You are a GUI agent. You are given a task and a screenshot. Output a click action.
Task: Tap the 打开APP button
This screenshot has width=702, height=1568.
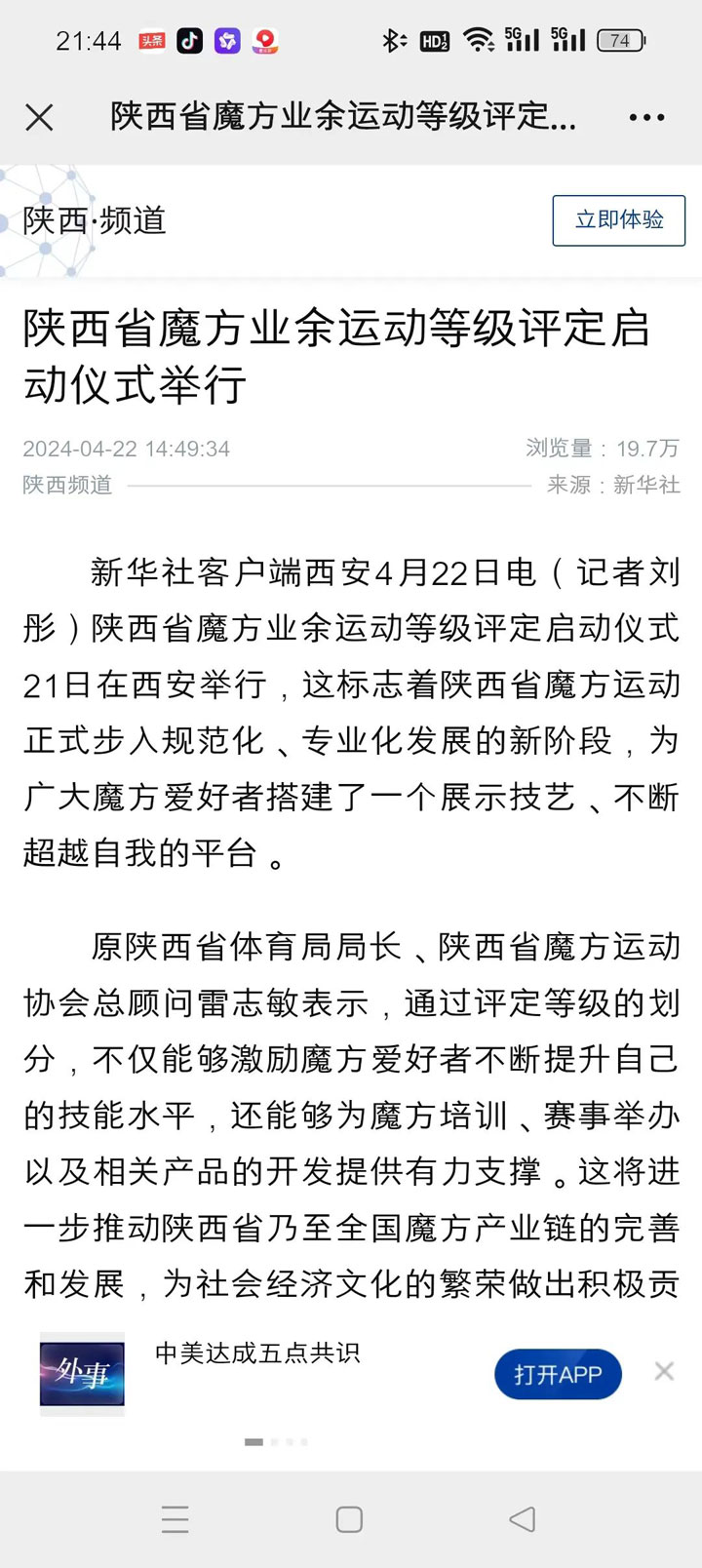click(558, 1374)
